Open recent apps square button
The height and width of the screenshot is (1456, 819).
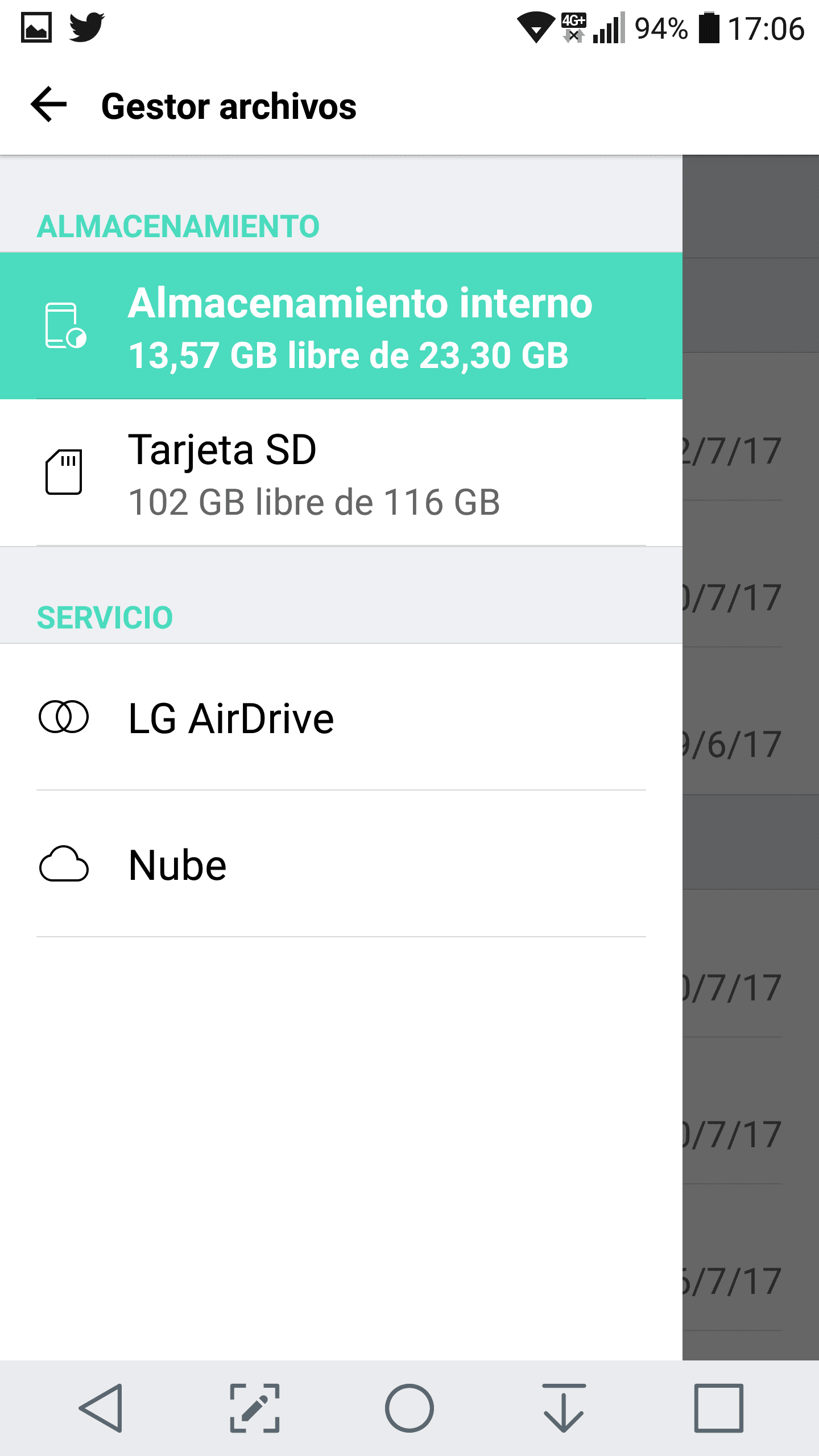point(719,1408)
